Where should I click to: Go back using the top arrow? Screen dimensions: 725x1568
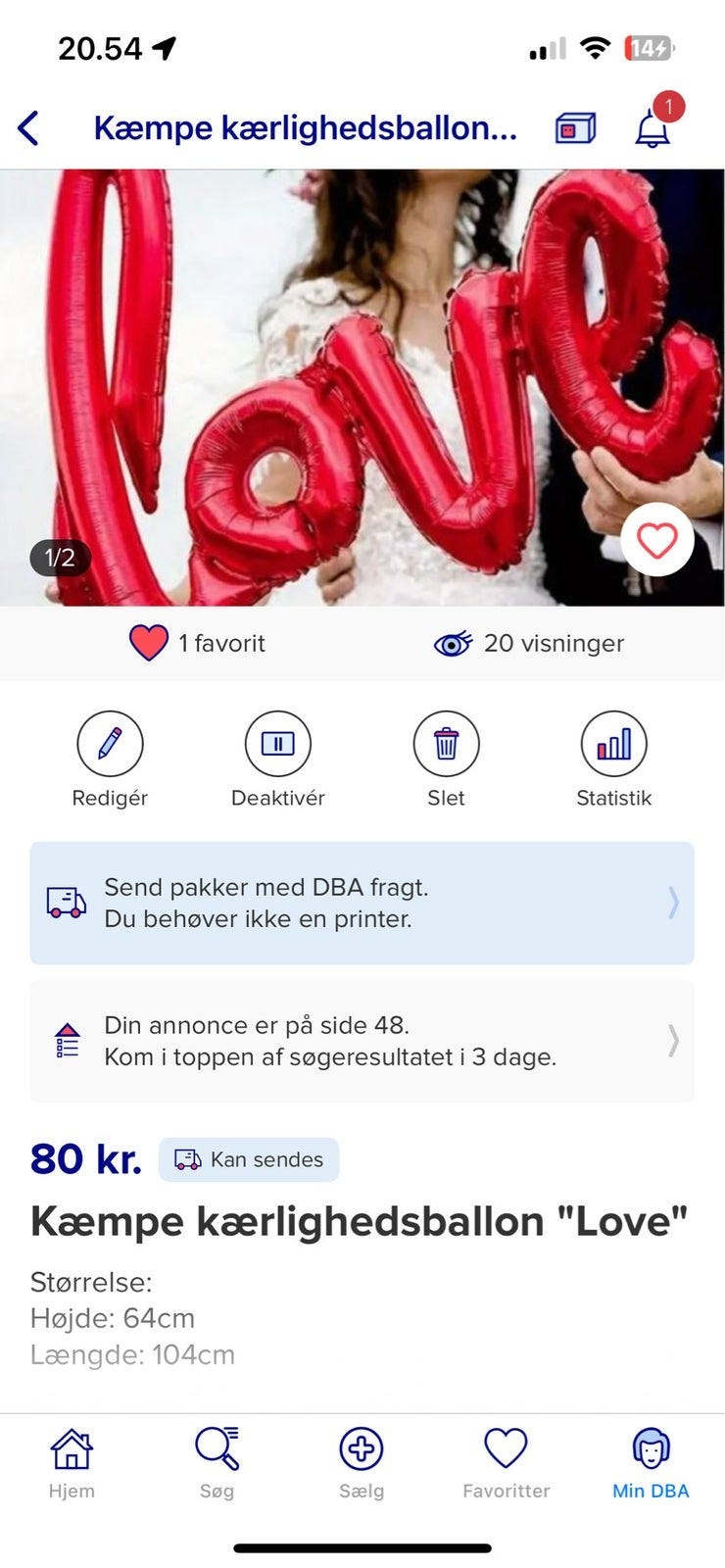tap(28, 128)
